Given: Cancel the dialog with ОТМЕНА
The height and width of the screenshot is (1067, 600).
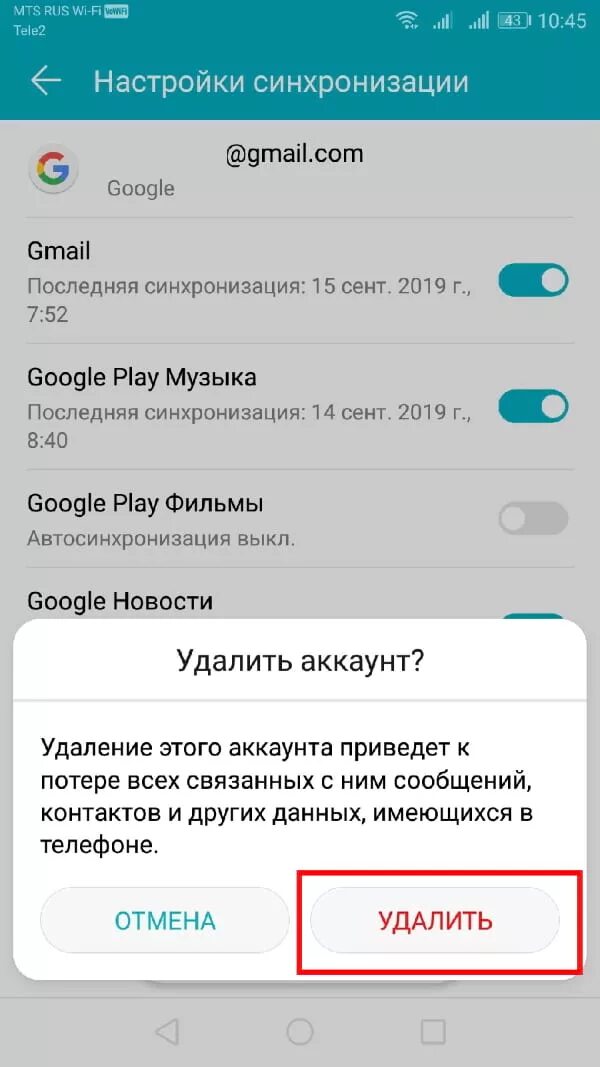Looking at the screenshot, I should [165, 921].
